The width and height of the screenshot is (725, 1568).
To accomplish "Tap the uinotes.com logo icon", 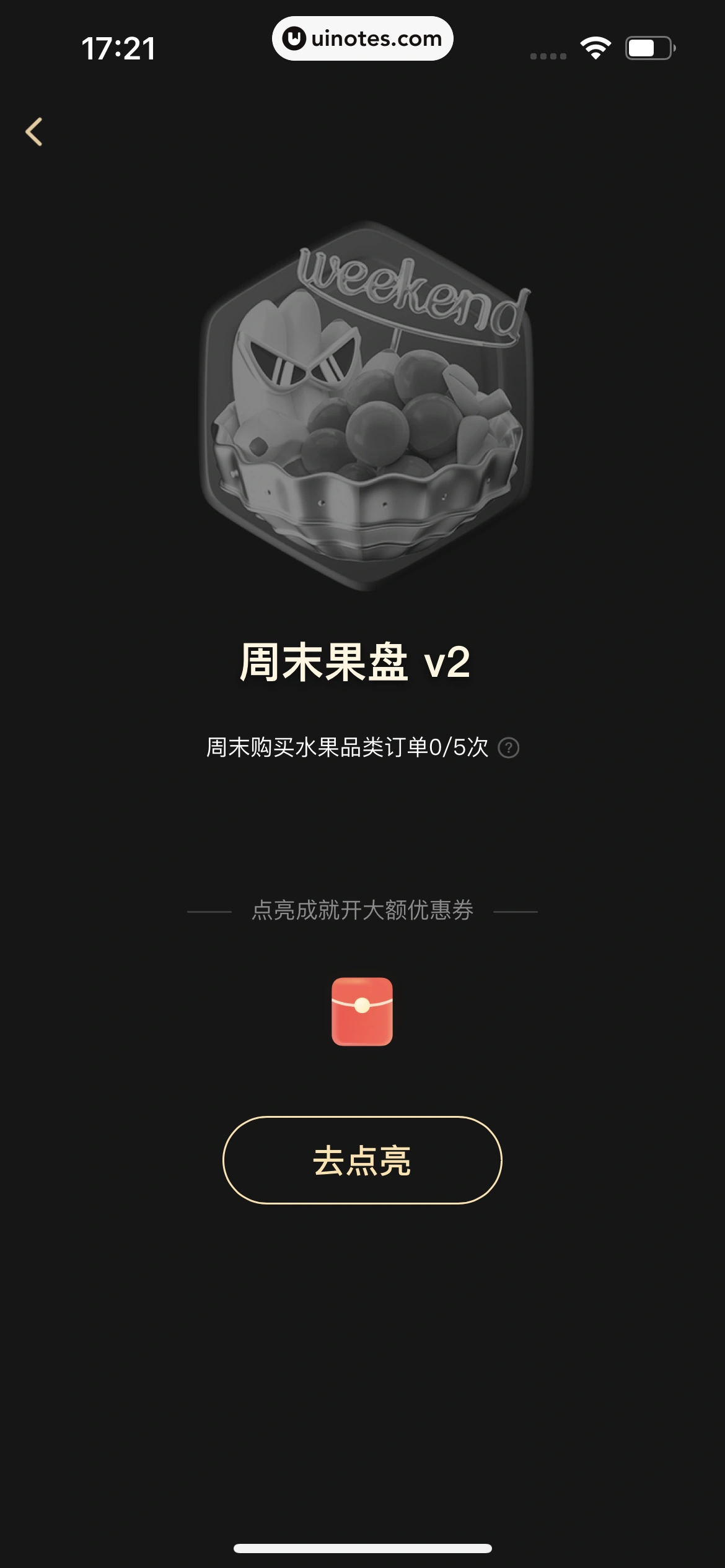I will (296, 39).
